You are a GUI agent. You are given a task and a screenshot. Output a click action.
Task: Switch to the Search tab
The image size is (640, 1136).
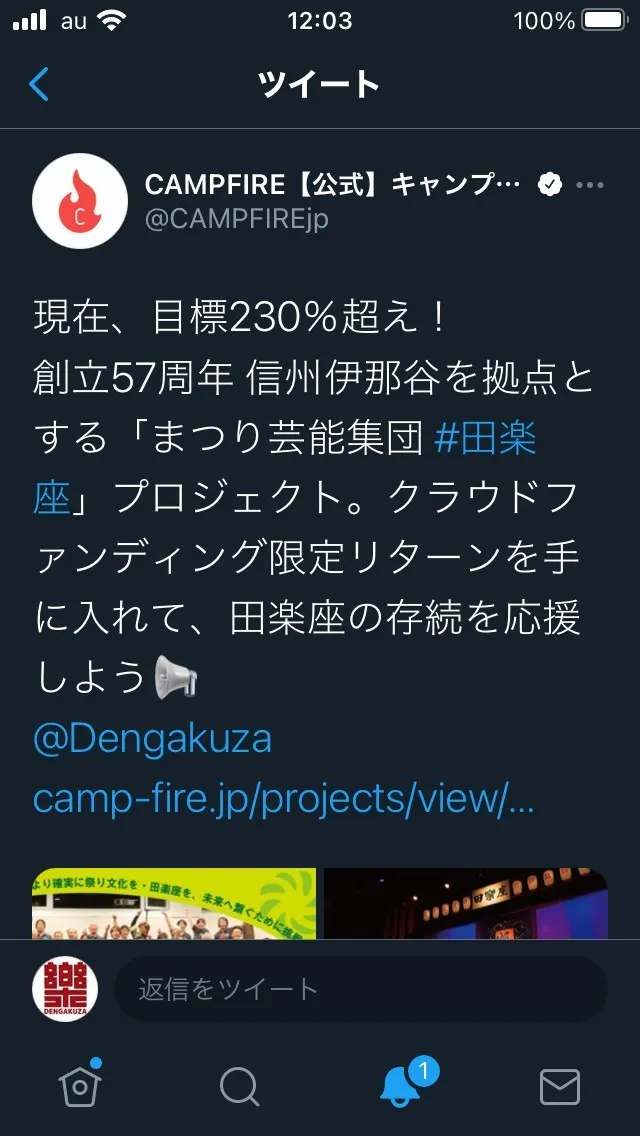pos(239,1085)
